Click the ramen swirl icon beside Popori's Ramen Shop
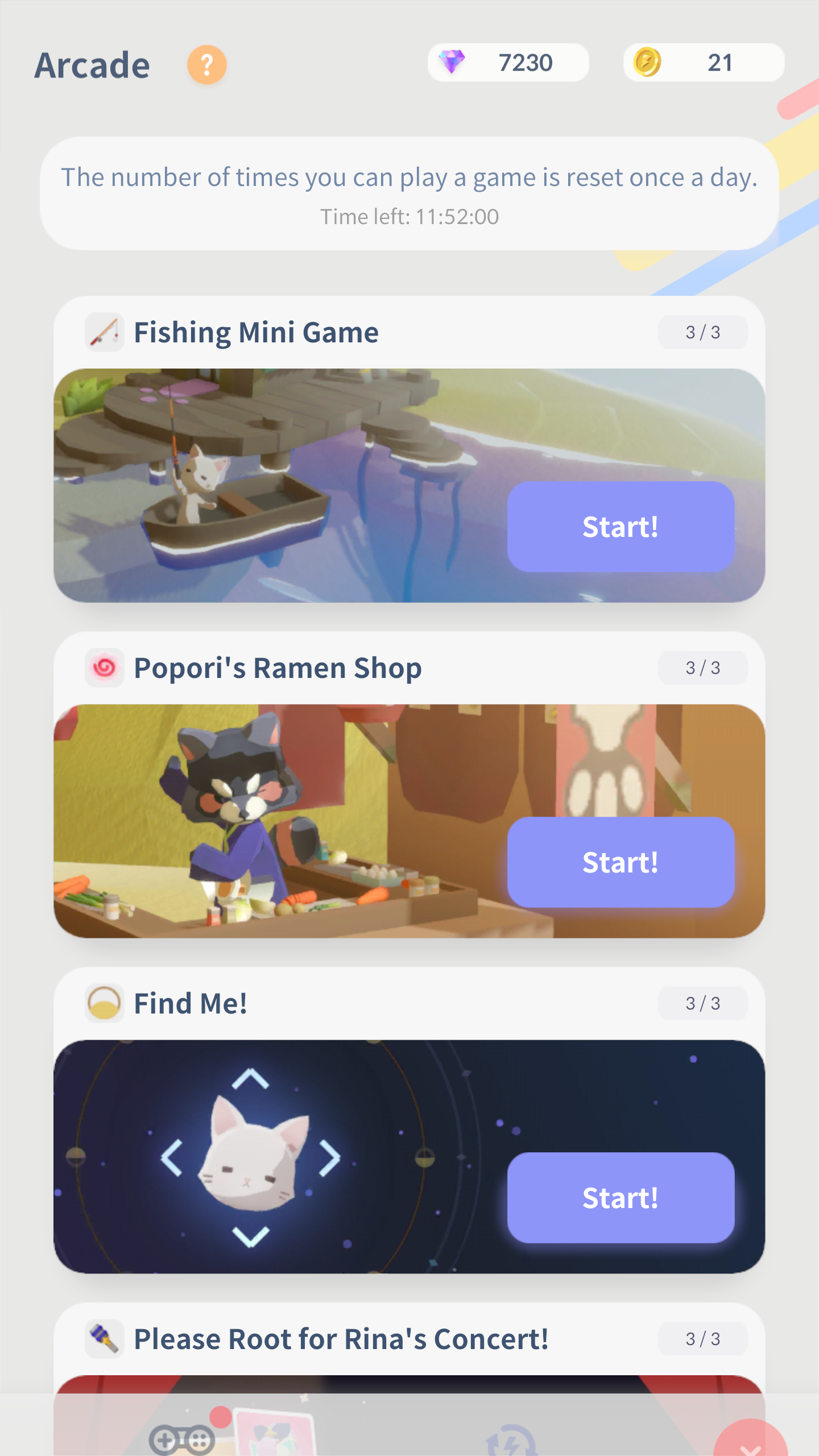Screen dimensions: 819x1456 pyautogui.click(x=104, y=668)
